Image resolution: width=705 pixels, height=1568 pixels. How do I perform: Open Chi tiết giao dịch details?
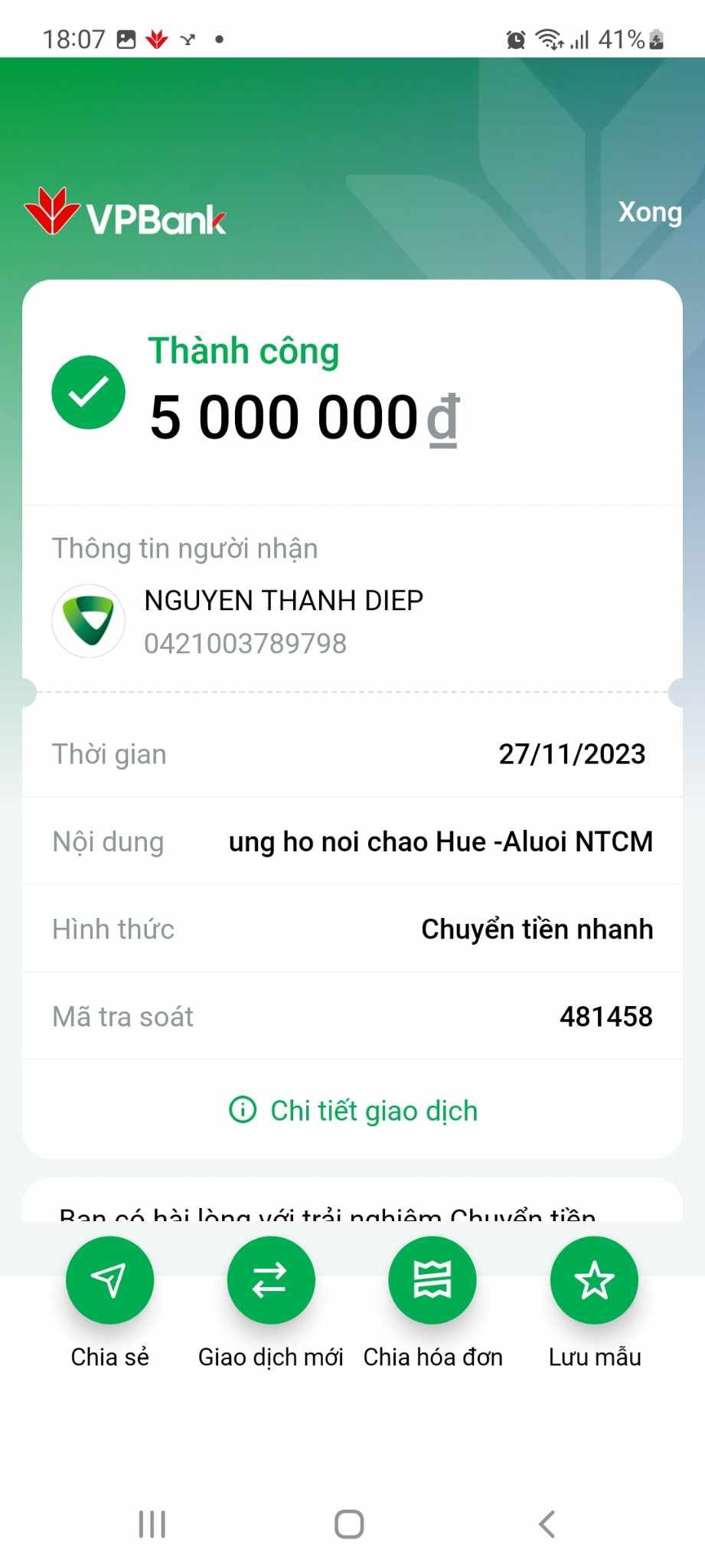point(354,1110)
